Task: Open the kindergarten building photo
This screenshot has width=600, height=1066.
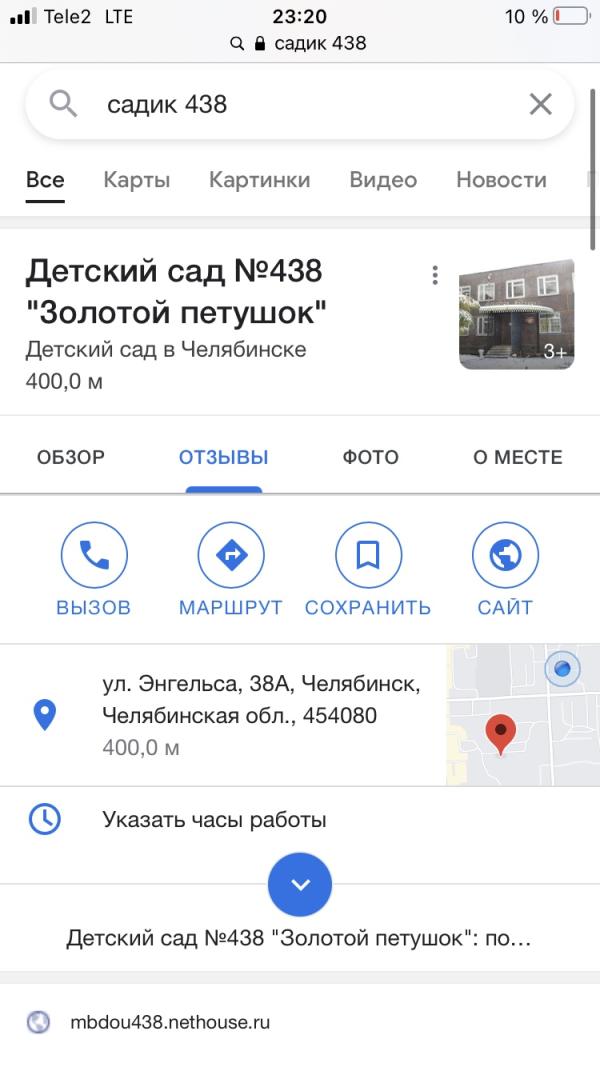Action: [x=517, y=314]
